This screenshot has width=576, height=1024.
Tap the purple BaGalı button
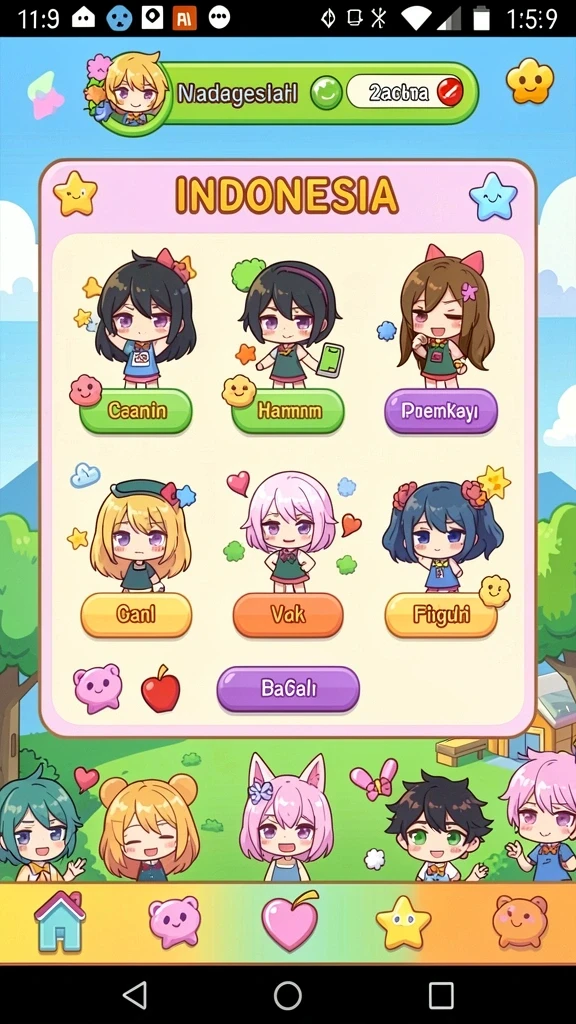tap(288, 688)
